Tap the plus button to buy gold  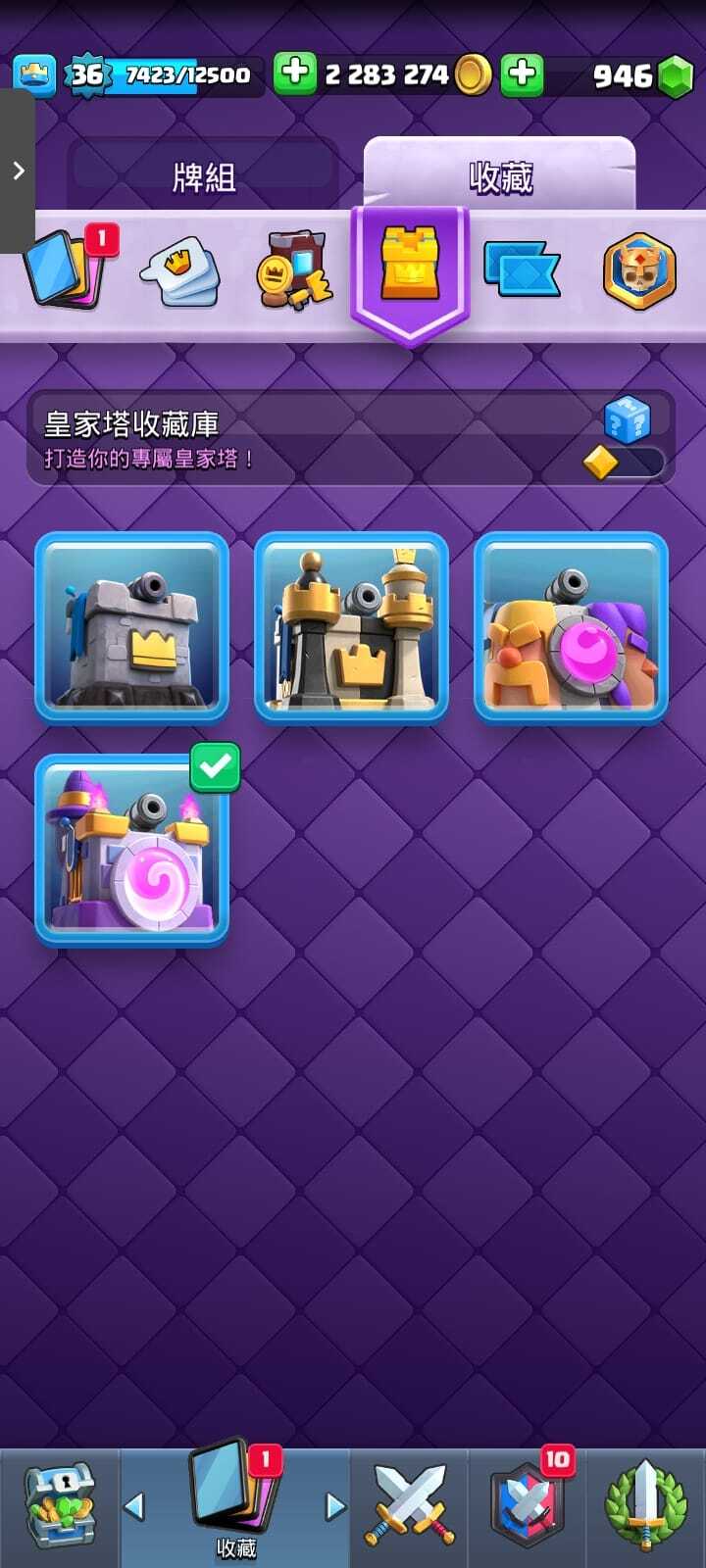(x=294, y=73)
